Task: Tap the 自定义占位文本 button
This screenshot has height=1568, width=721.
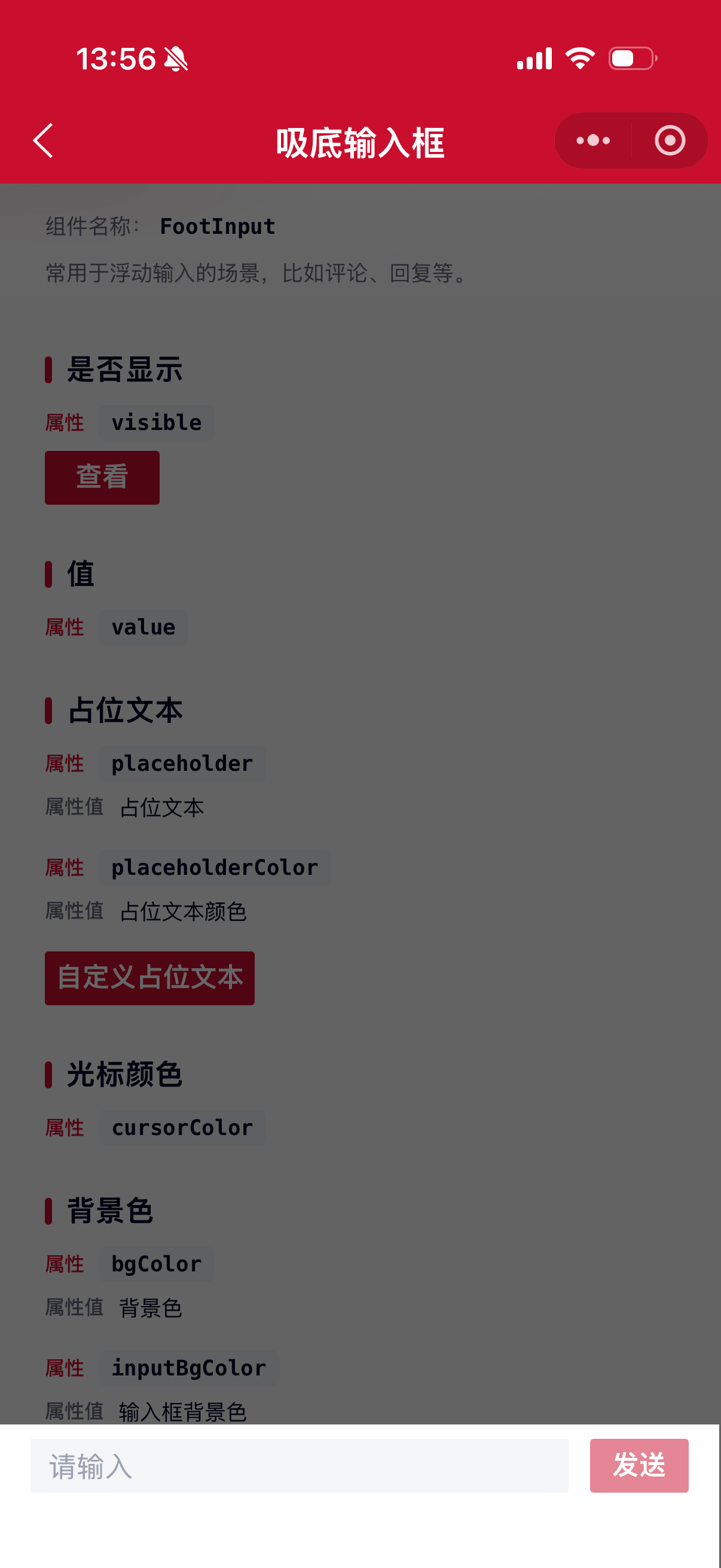Action: coord(149,978)
